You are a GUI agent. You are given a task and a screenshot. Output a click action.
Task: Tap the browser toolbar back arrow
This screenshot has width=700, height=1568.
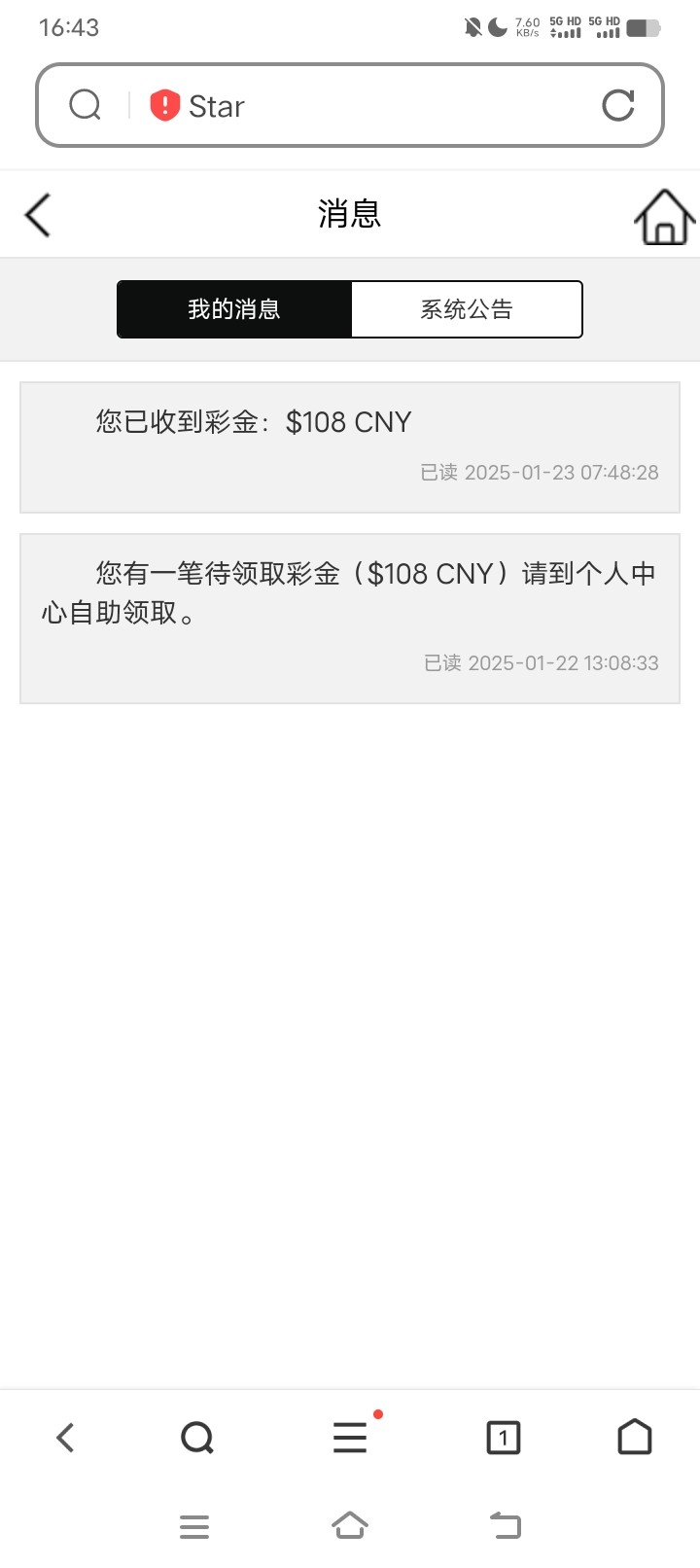point(65,1438)
